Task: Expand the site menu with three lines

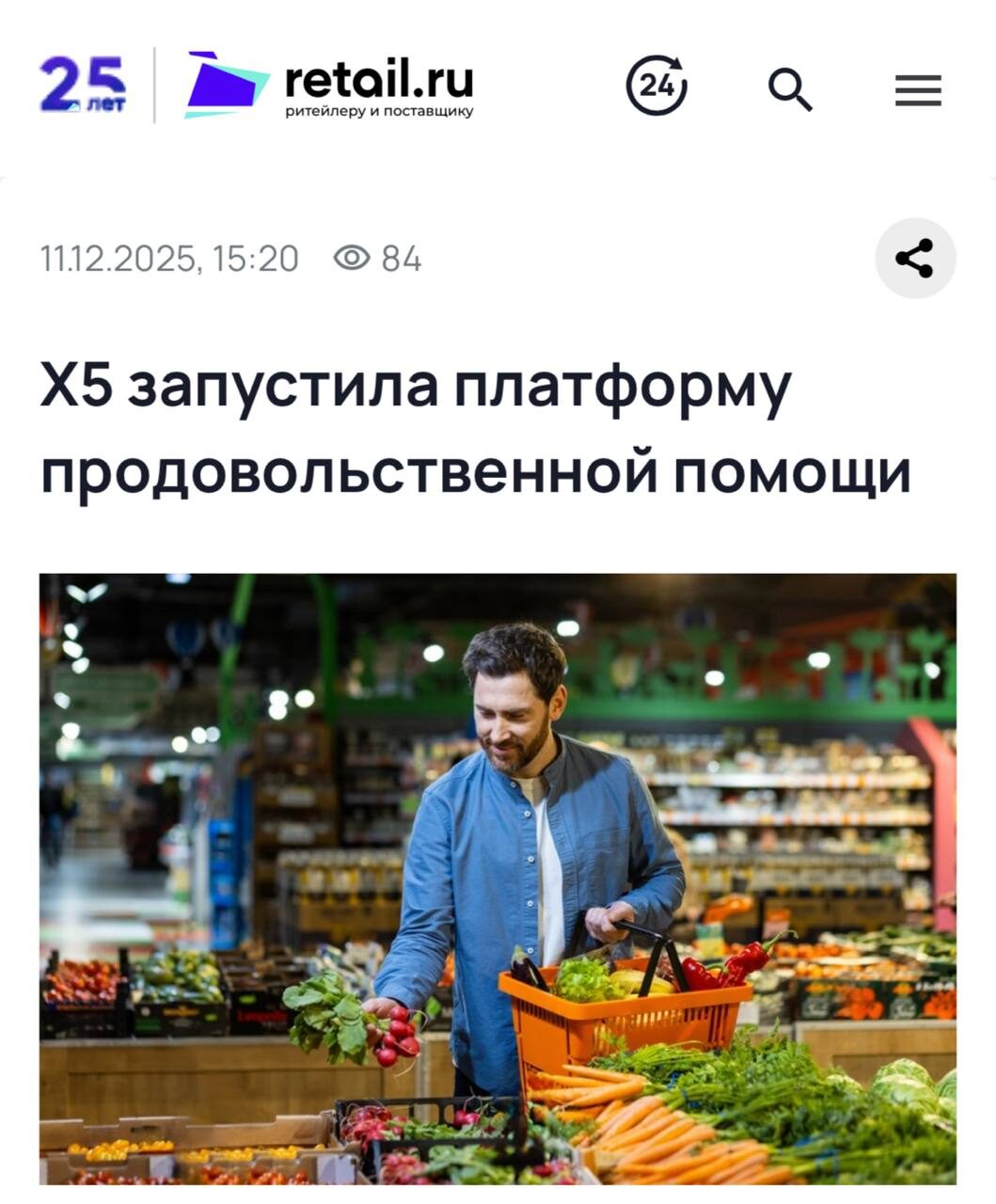Action: click(917, 89)
